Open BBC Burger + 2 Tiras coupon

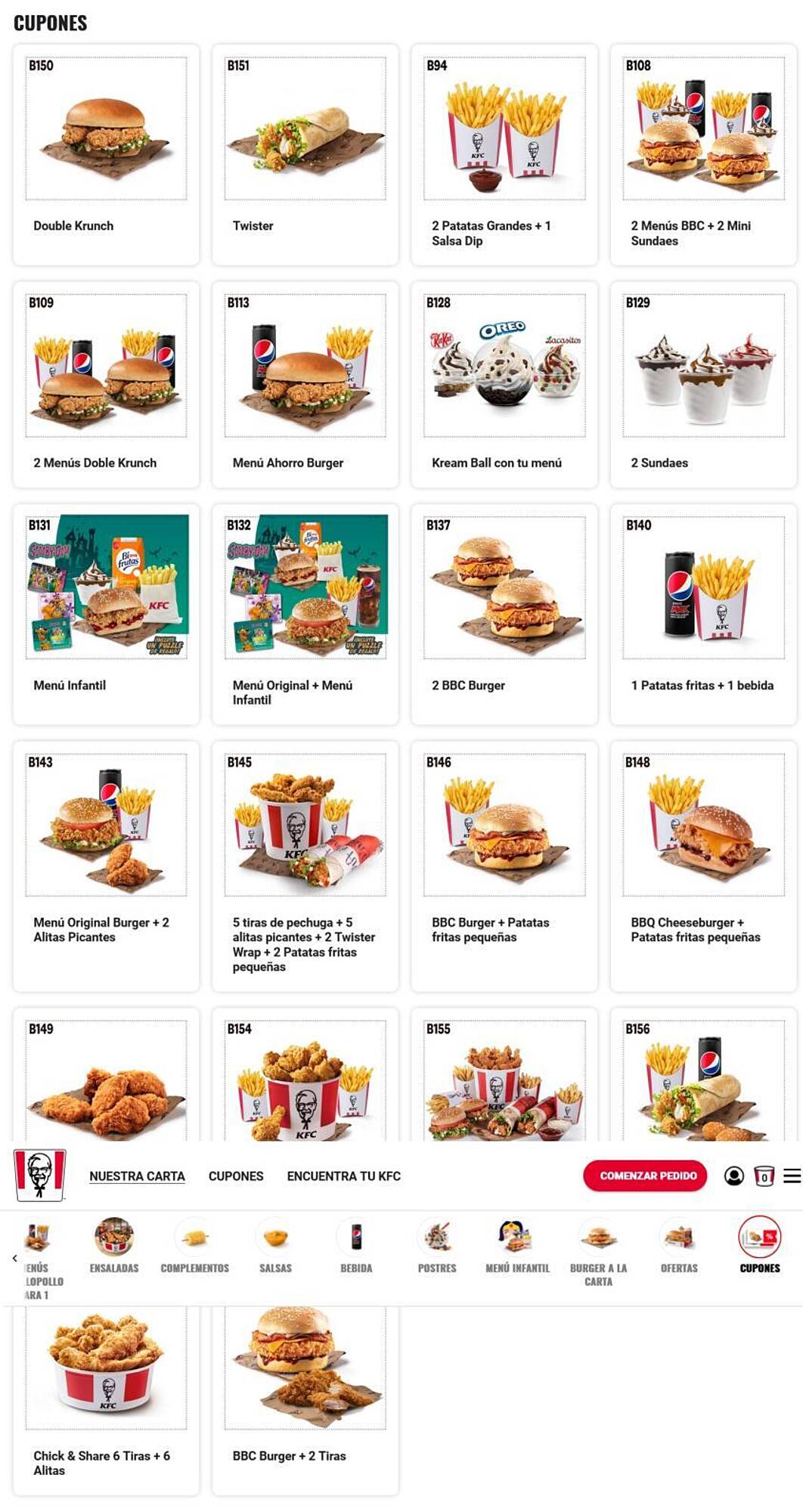(x=305, y=1399)
